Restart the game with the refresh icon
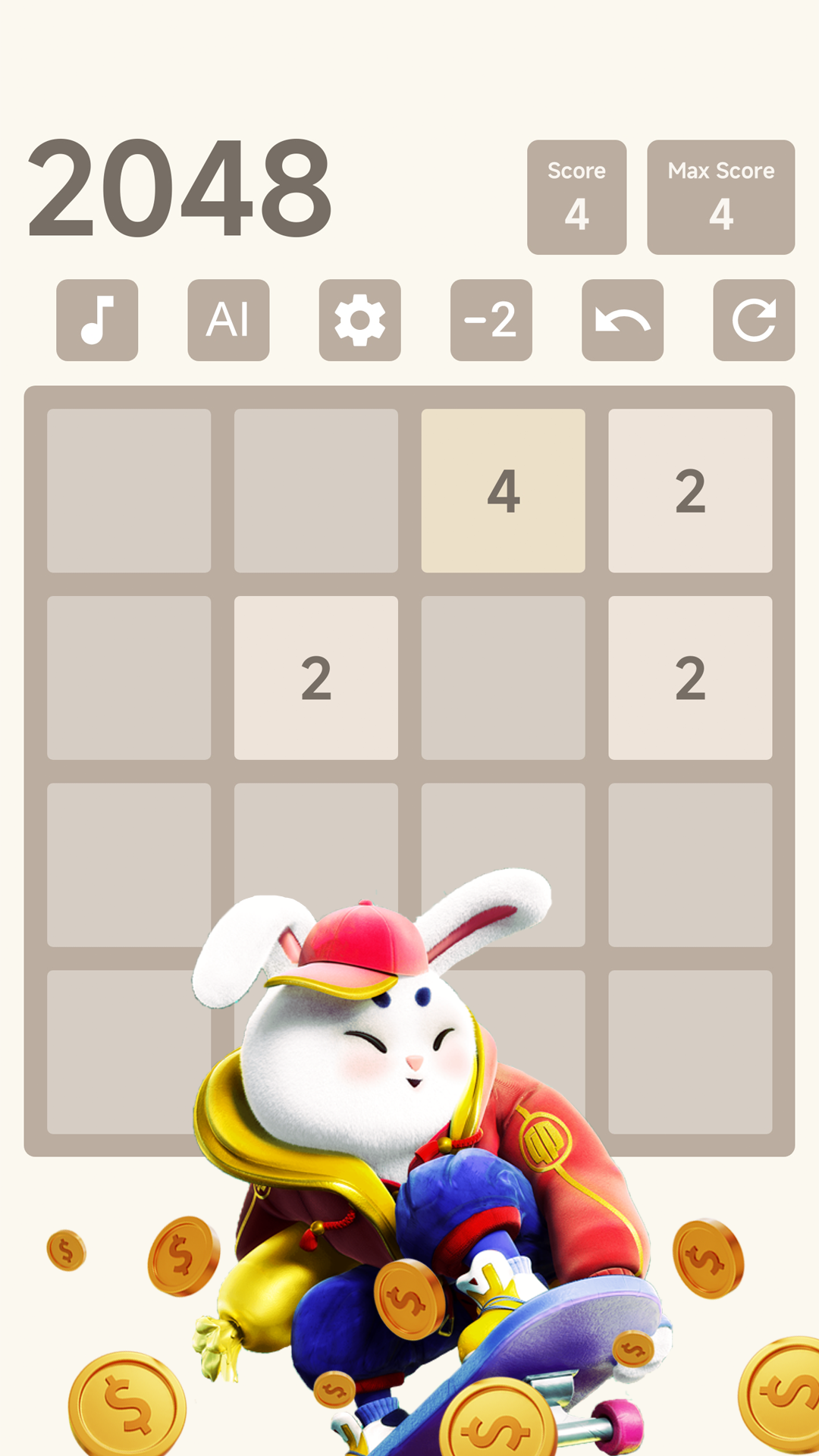The height and width of the screenshot is (1456, 819). click(x=753, y=320)
